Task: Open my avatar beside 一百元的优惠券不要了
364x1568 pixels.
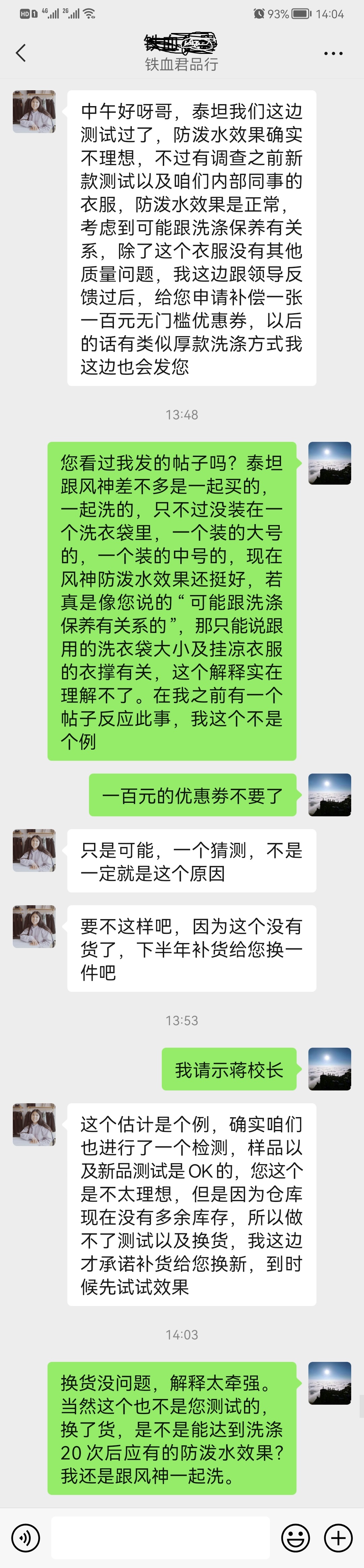Action: pyautogui.click(x=330, y=794)
